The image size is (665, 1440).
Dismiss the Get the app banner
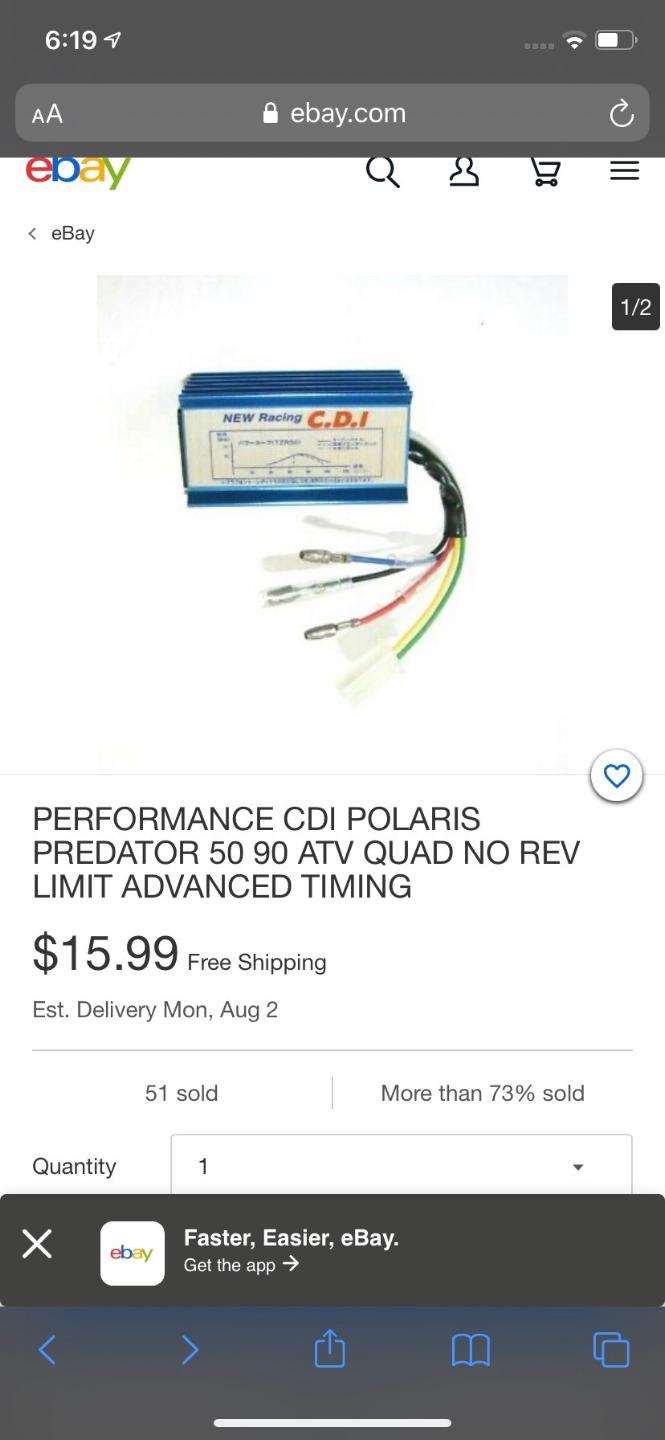click(37, 1245)
